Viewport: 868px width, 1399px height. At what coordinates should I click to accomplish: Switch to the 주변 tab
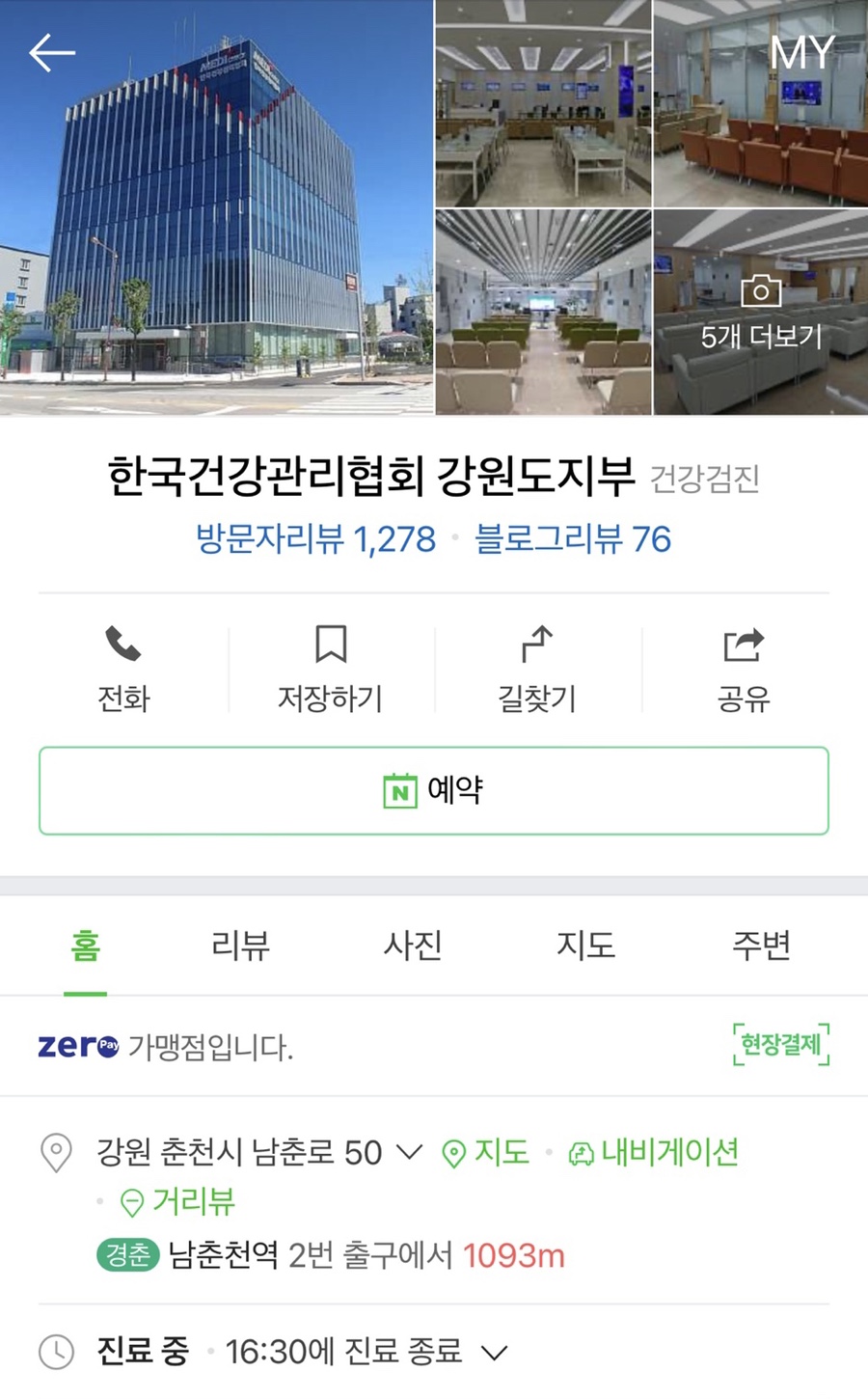click(x=760, y=946)
